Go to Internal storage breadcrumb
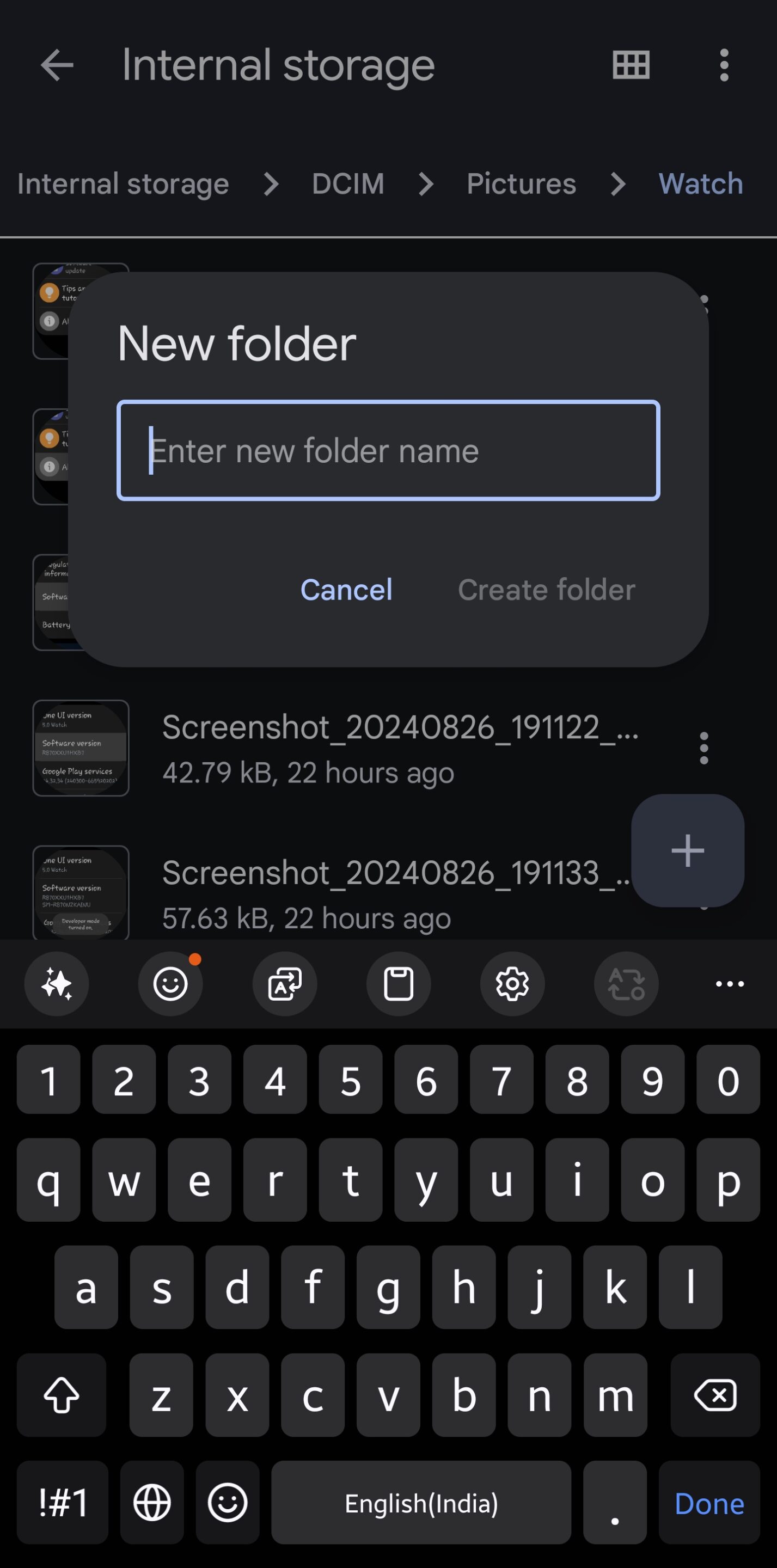Screen dimensions: 777x1568 (123, 184)
